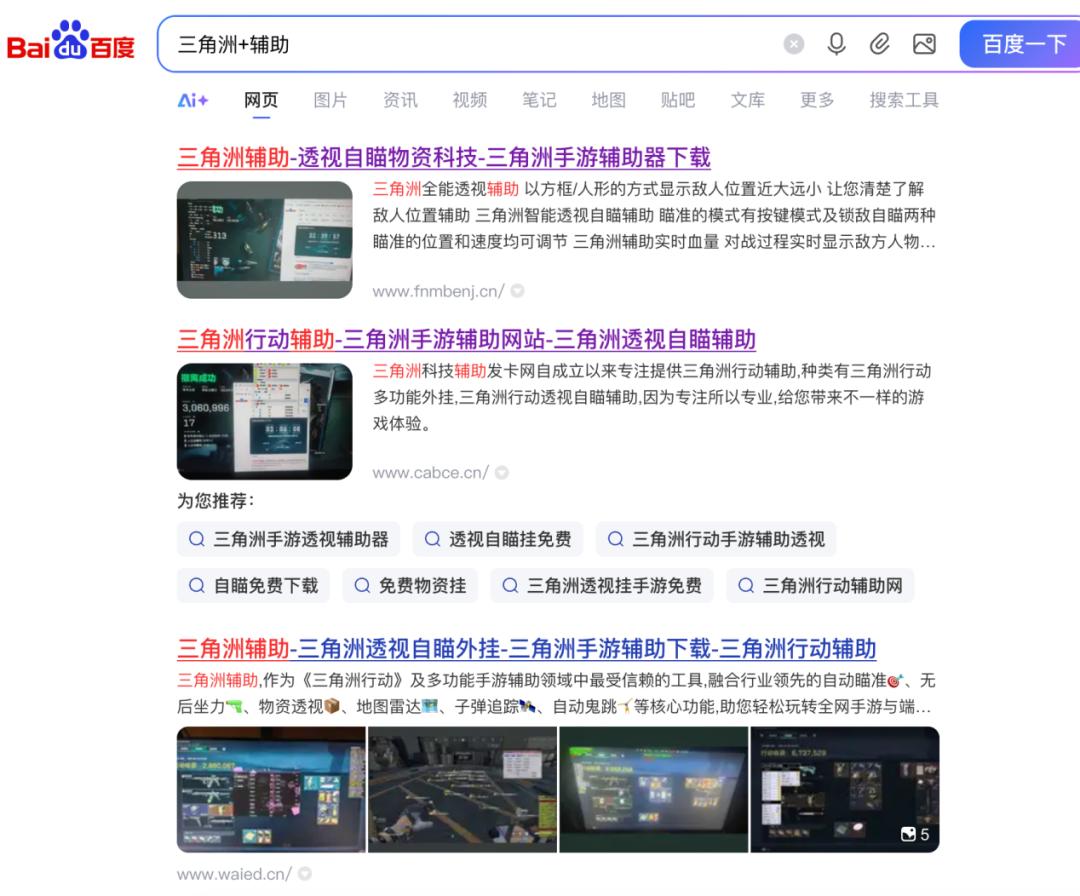This screenshot has width=1080, height=896.
Task: Open the result titled 三角洲行动辅助-三角洲手游辅助网站
Action: (466, 340)
